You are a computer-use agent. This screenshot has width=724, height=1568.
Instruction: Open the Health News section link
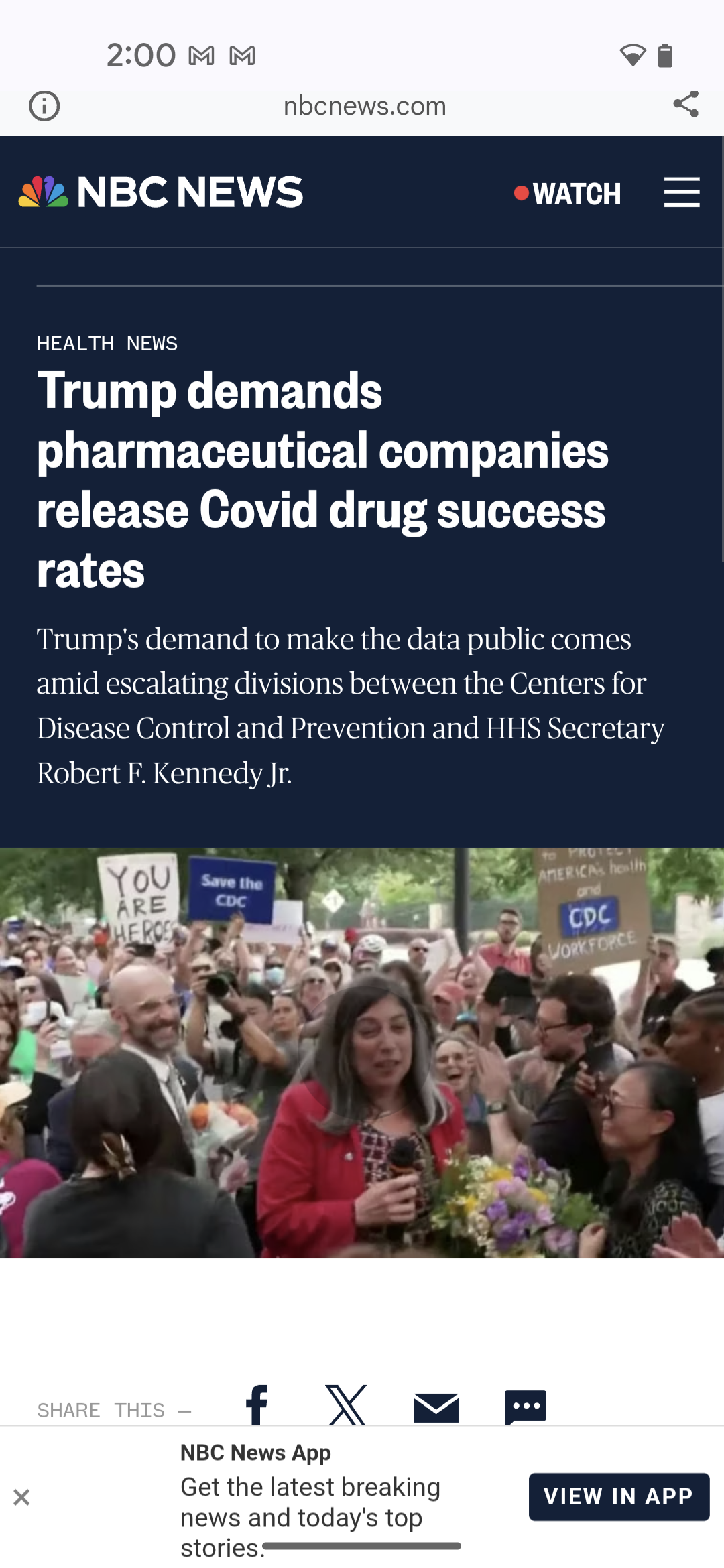(x=107, y=344)
